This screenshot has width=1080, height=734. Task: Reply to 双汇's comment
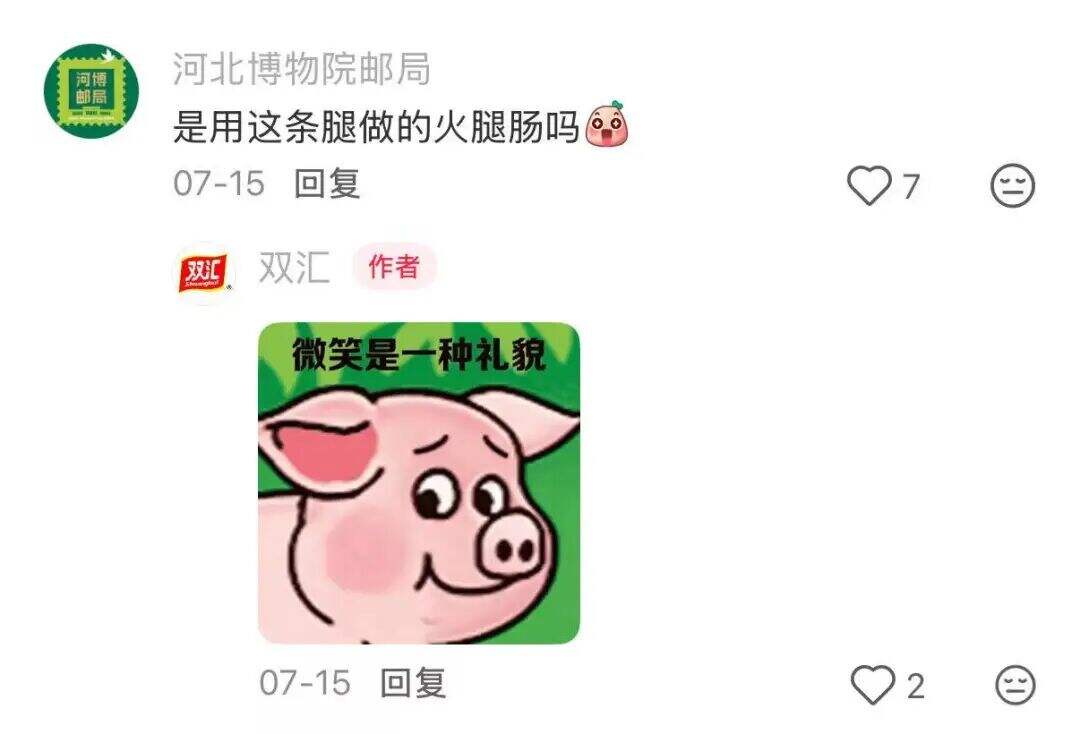(x=412, y=683)
